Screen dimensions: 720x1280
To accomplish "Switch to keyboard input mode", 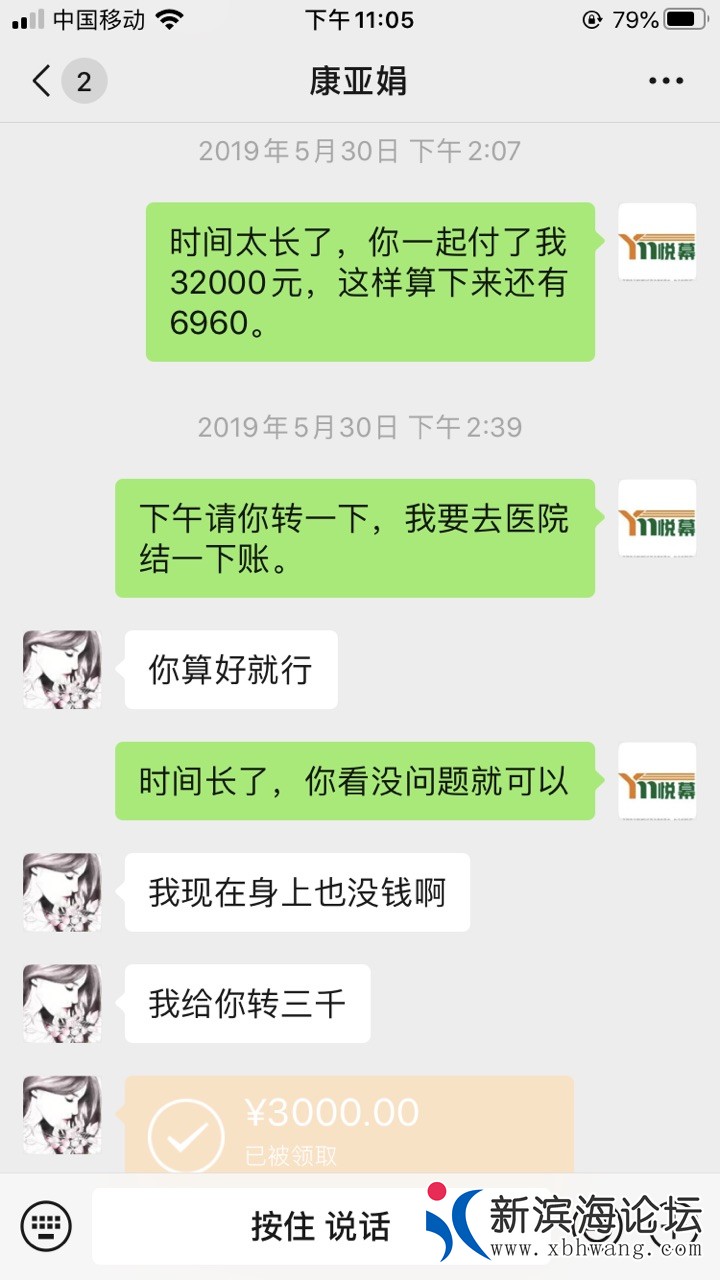I will pyautogui.click(x=45, y=1224).
